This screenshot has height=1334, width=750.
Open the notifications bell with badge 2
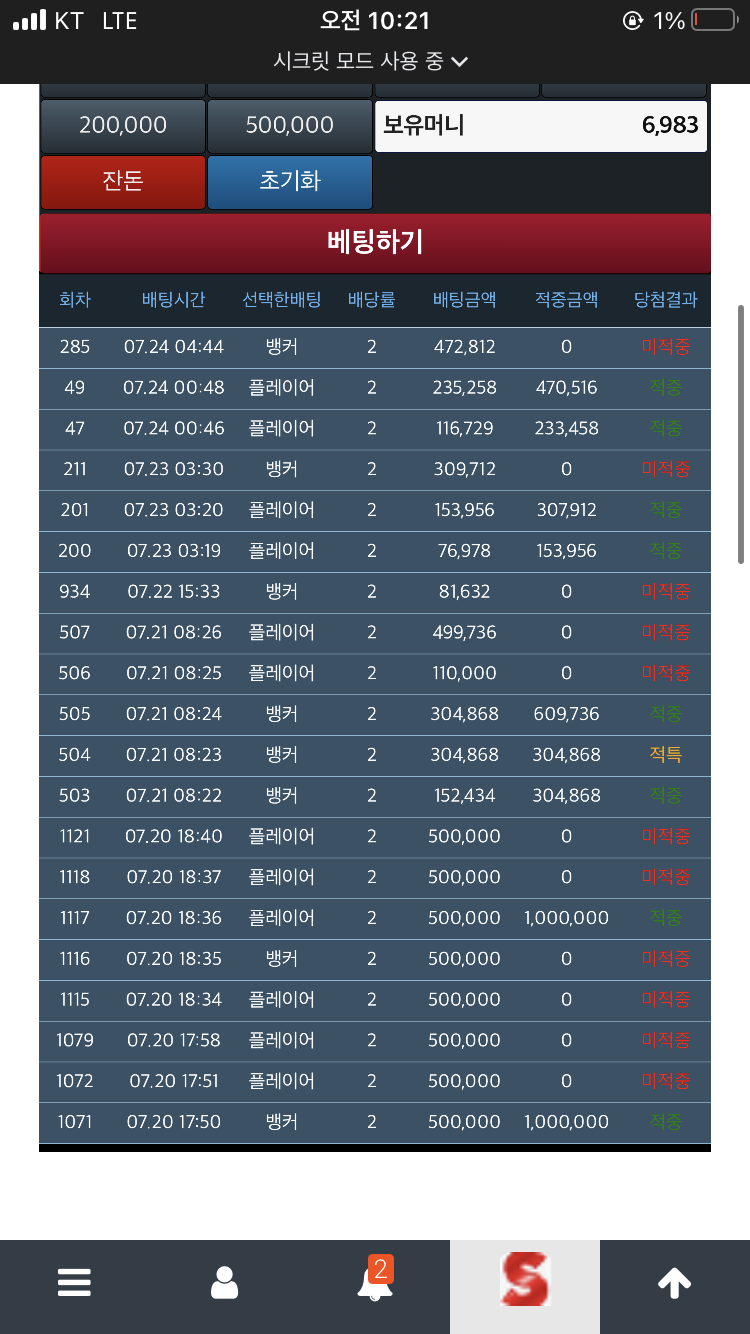point(375,1280)
